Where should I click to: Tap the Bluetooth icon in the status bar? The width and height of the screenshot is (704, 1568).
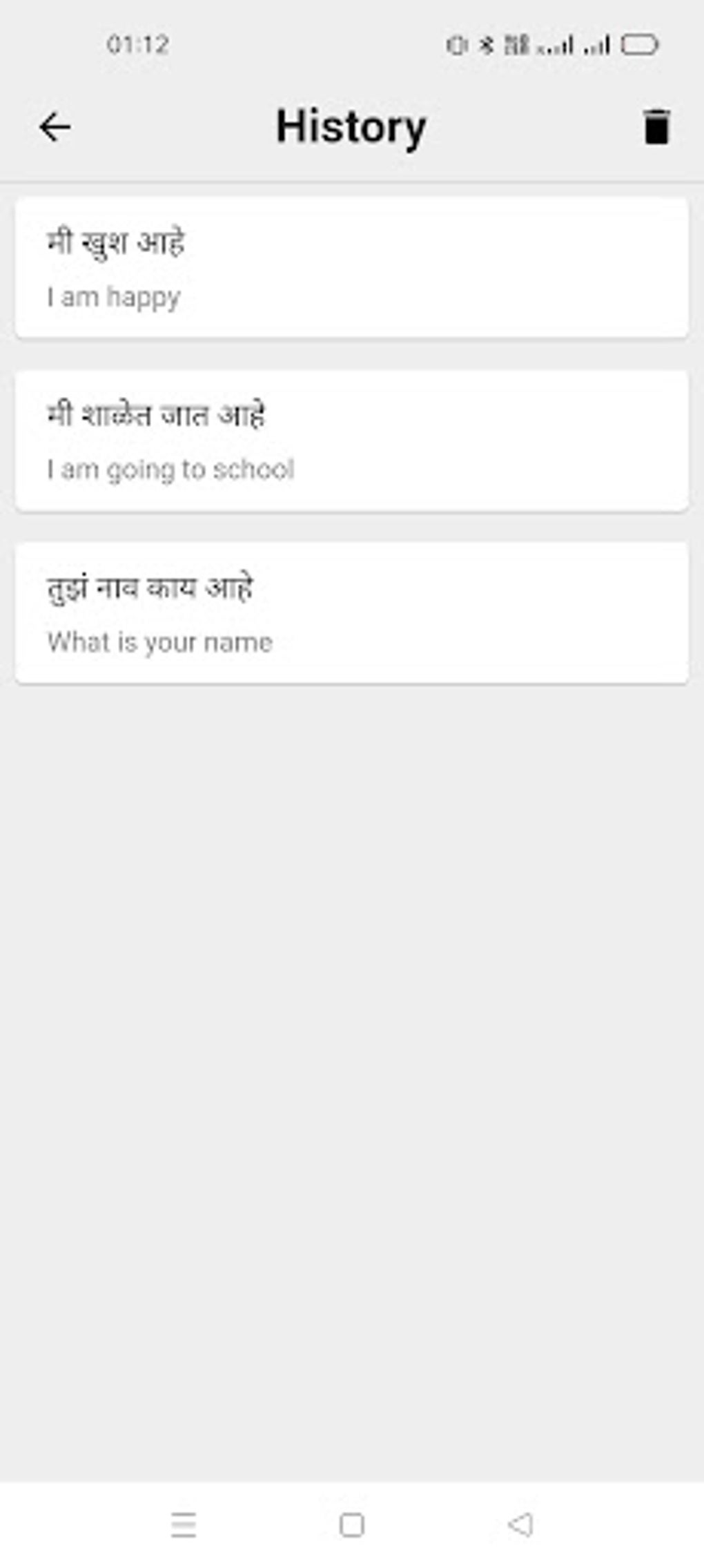pyautogui.click(x=485, y=43)
